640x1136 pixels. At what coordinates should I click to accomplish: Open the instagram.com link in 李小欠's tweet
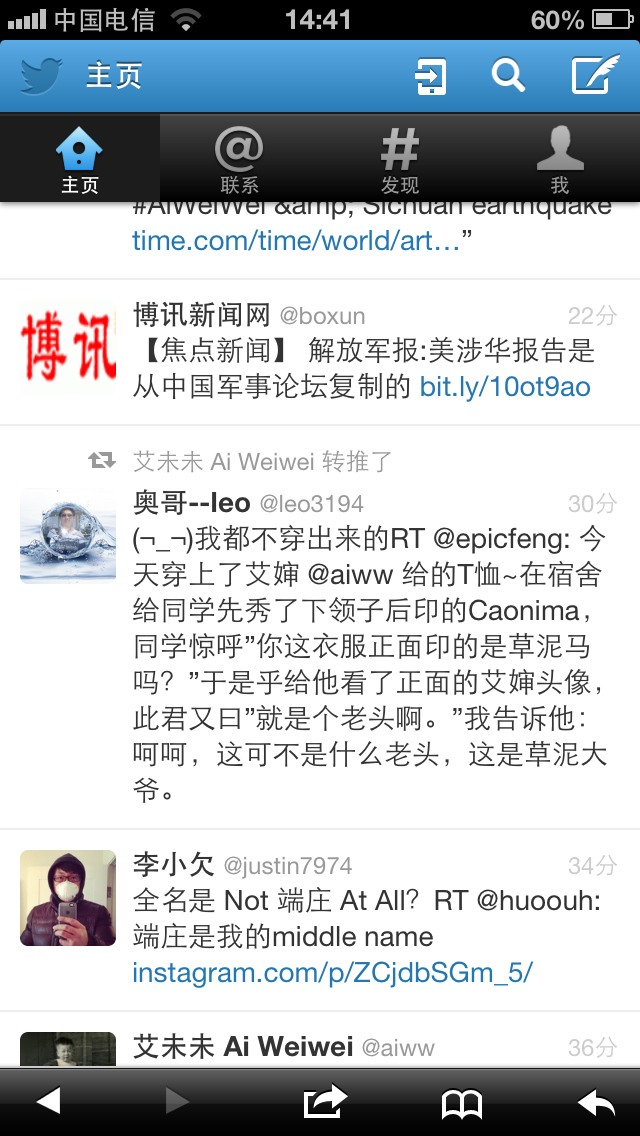point(332,972)
